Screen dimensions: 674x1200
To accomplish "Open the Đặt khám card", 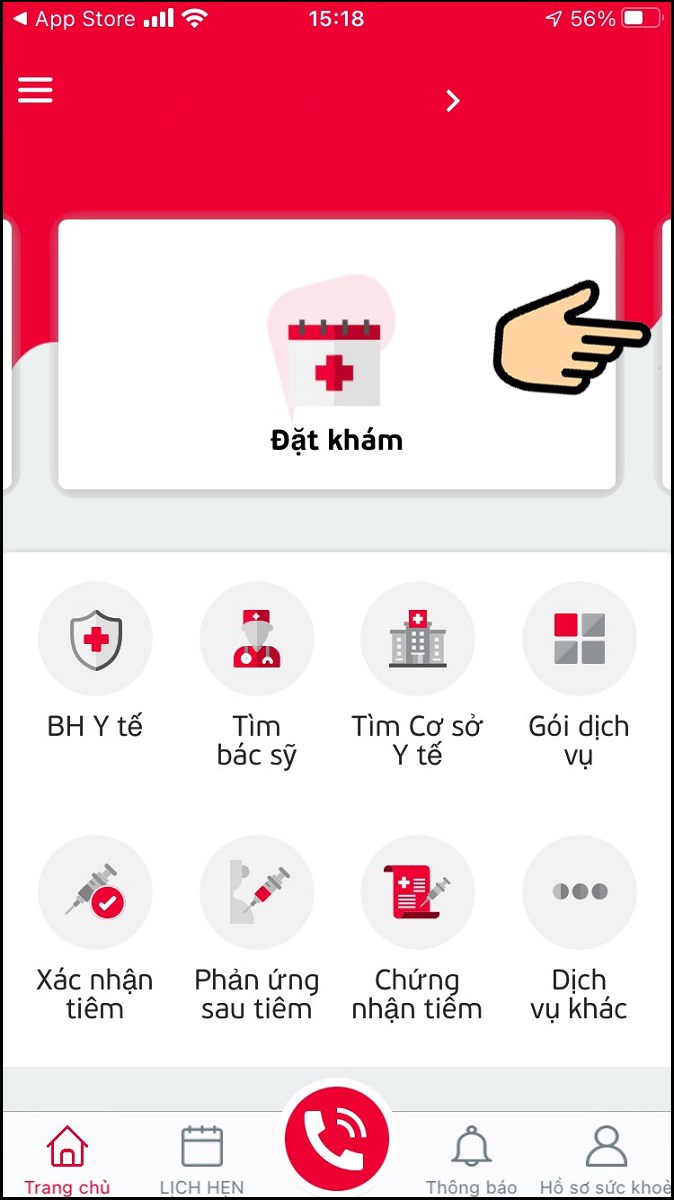I will [x=336, y=355].
